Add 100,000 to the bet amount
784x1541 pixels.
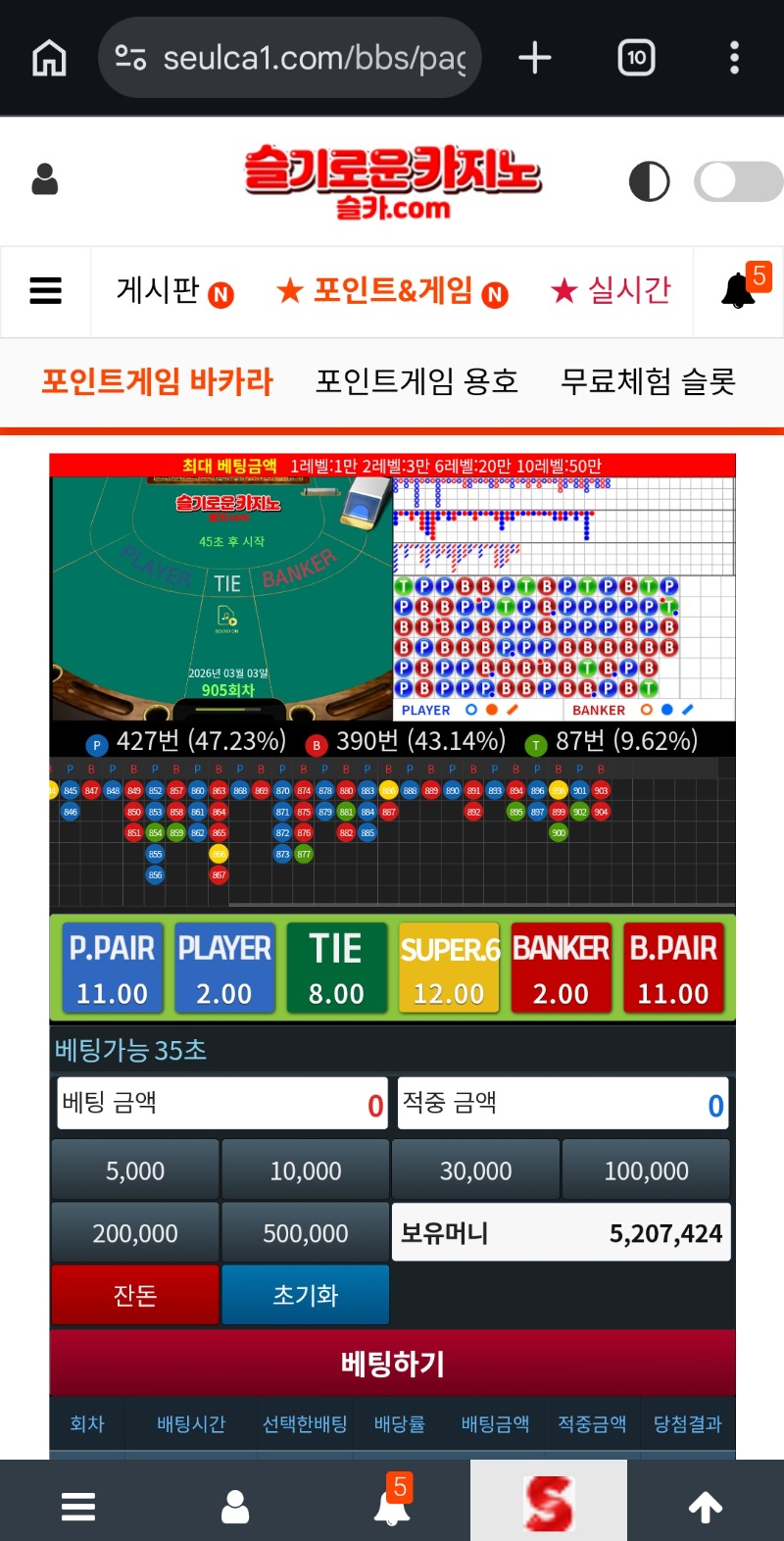(x=646, y=1170)
